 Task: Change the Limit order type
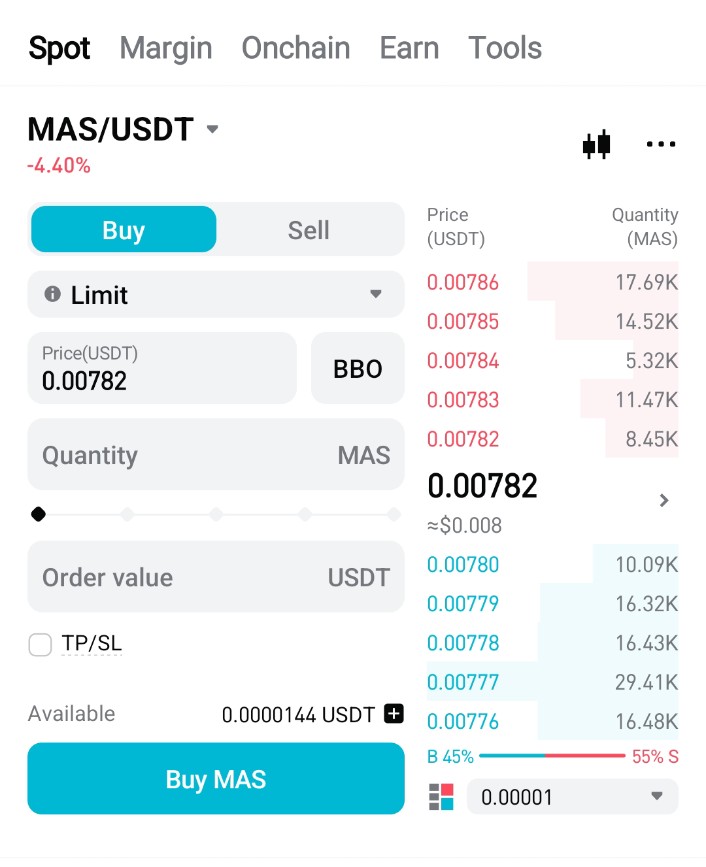click(x=216, y=295)
